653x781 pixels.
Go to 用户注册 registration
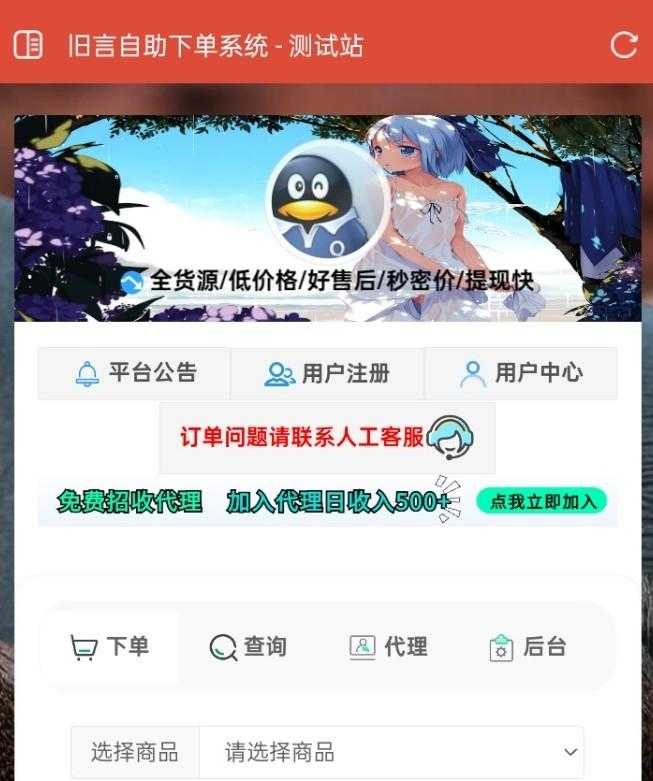327,374
